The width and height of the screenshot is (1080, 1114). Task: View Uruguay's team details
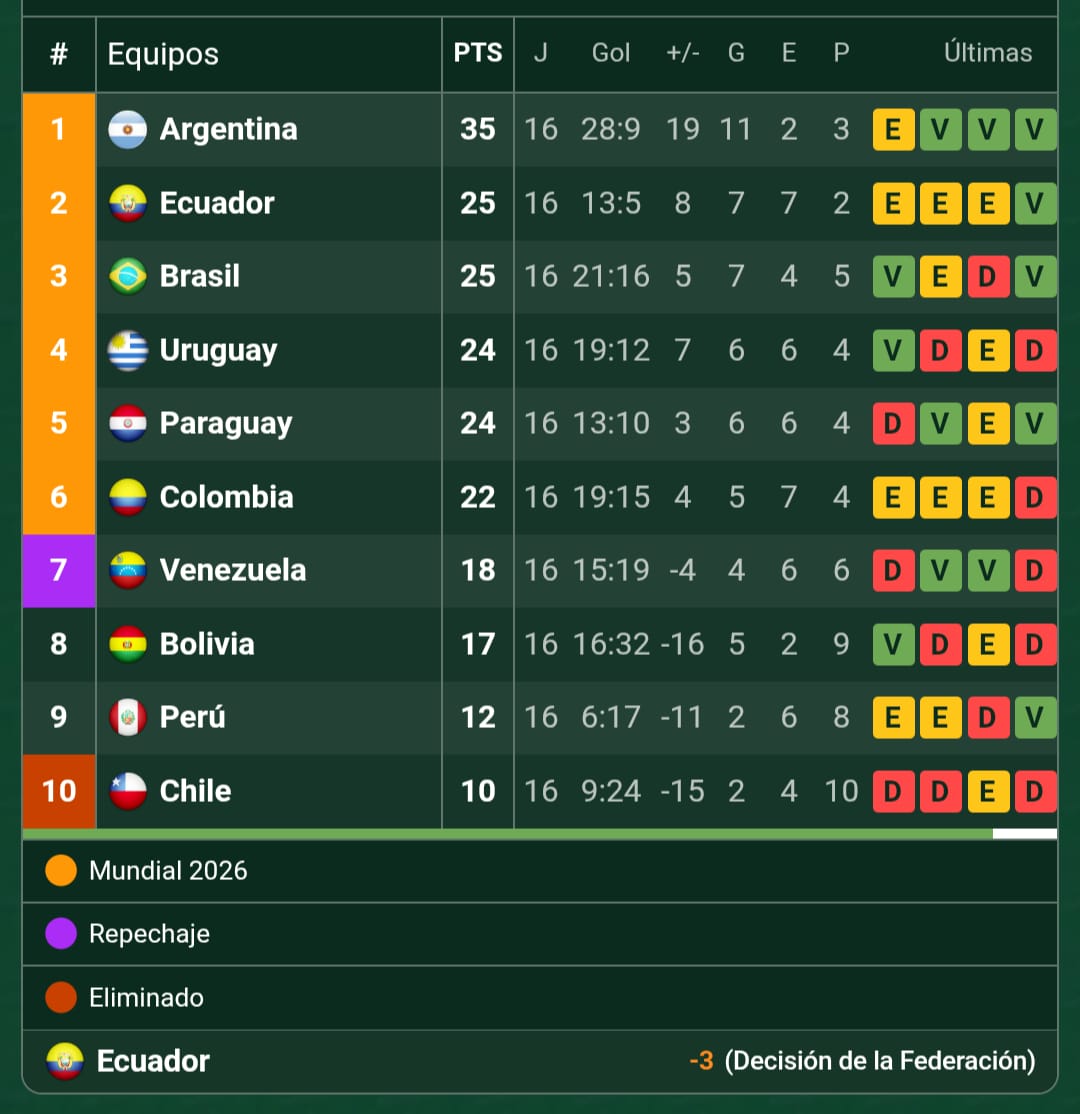pos(218,350)
